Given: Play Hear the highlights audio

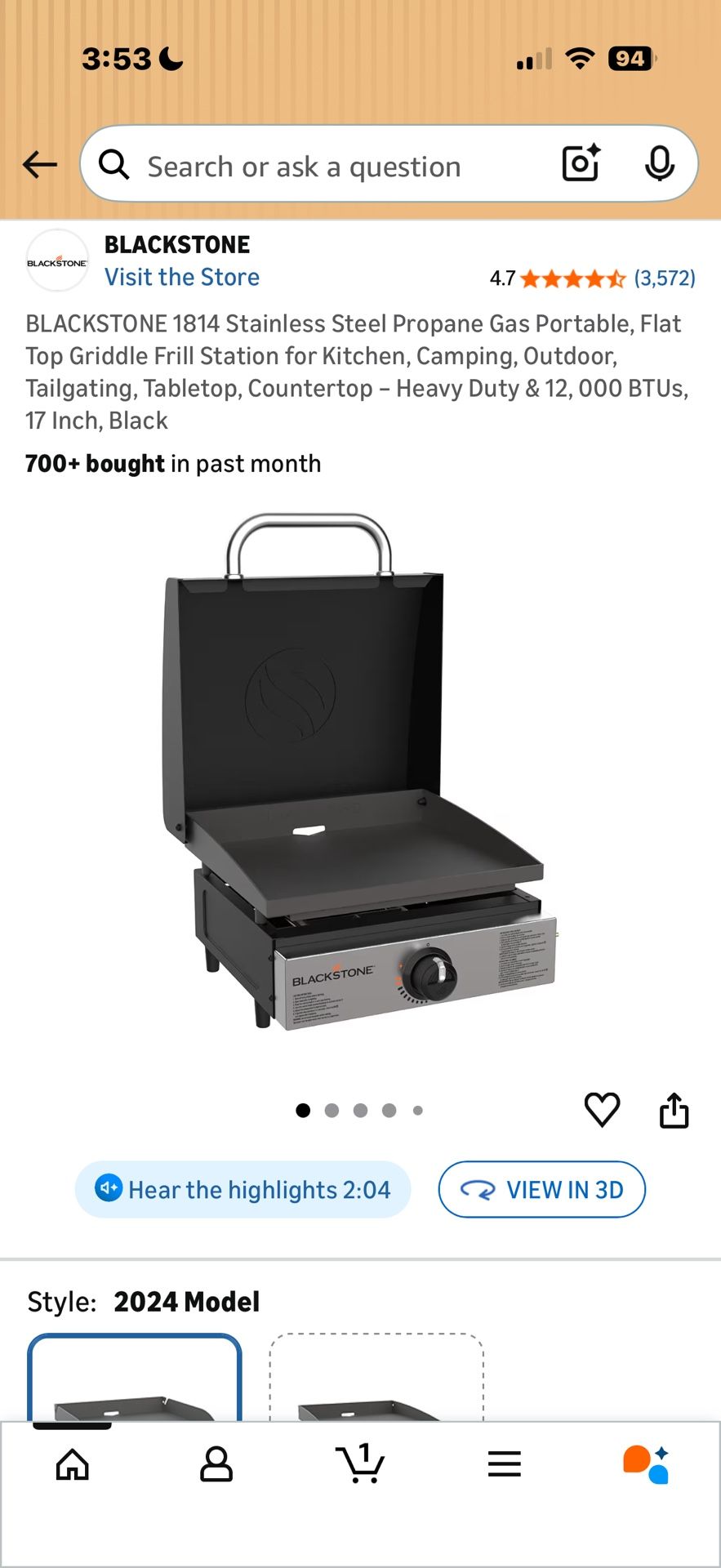Looking at the screenshot, I should pos(243,1190).
